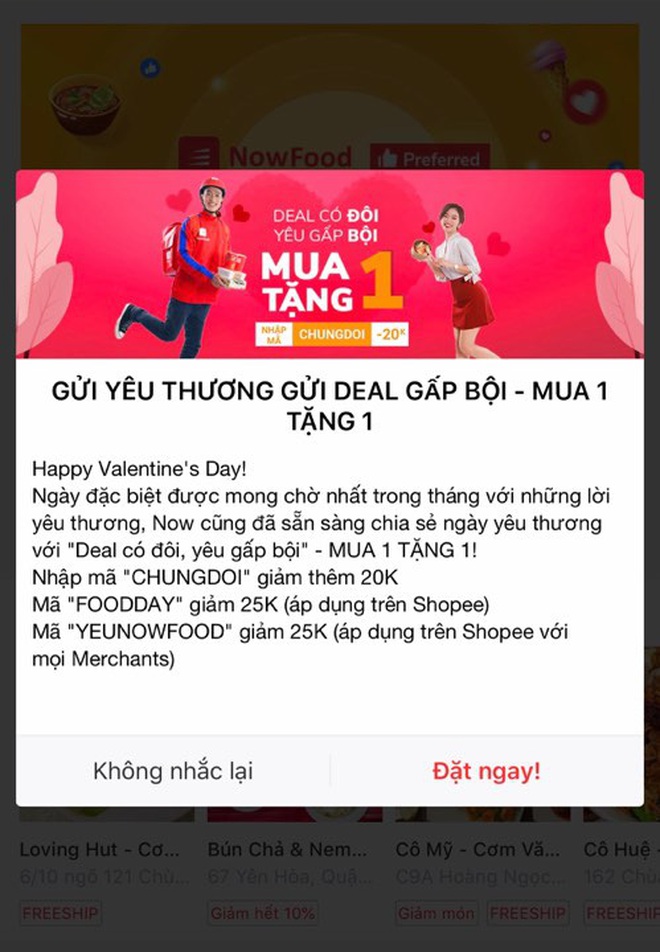Screen dimensions: 660x952
Task: Open the Mua 1 Tặng 1 promo banner
Action: [330, 265]
